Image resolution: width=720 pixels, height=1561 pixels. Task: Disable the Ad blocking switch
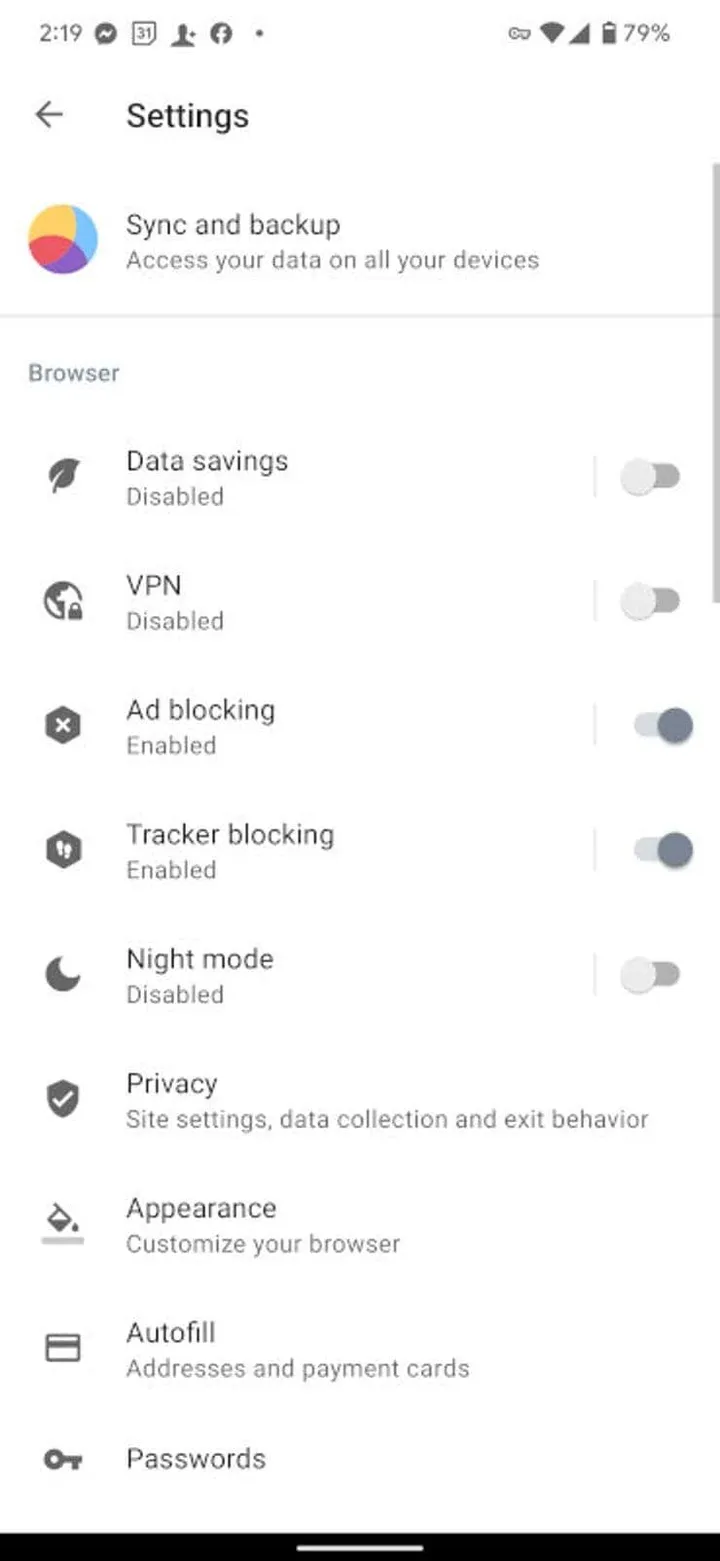(663, 726)
